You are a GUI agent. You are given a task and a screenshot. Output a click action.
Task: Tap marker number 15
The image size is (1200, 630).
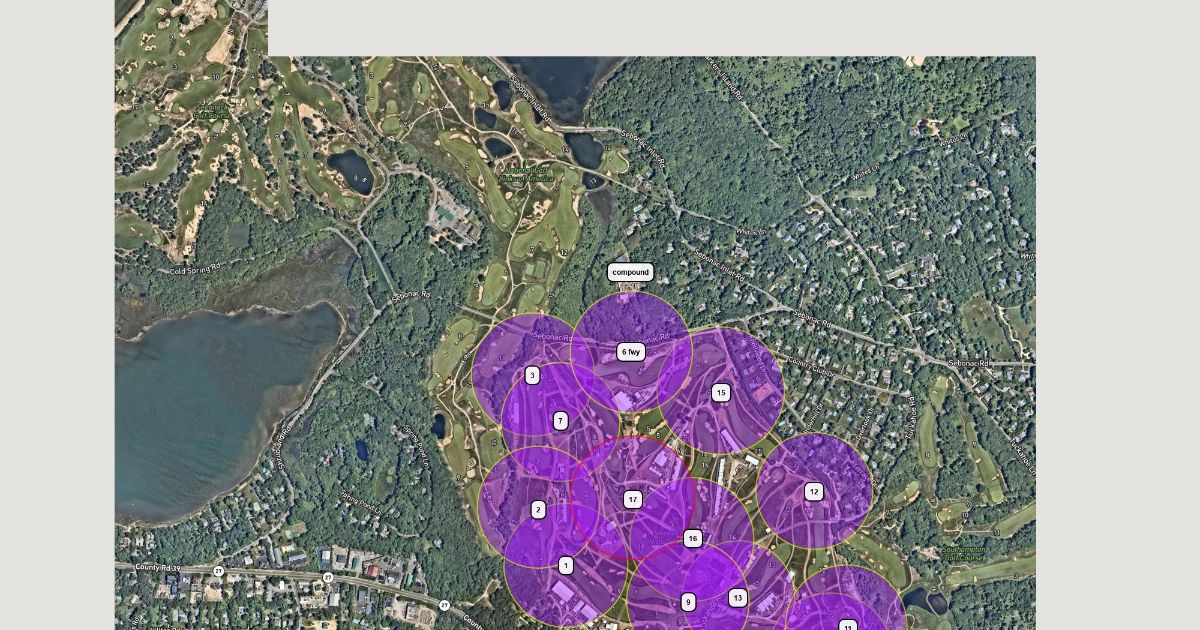pyautogui.click(x=721, y=393)
